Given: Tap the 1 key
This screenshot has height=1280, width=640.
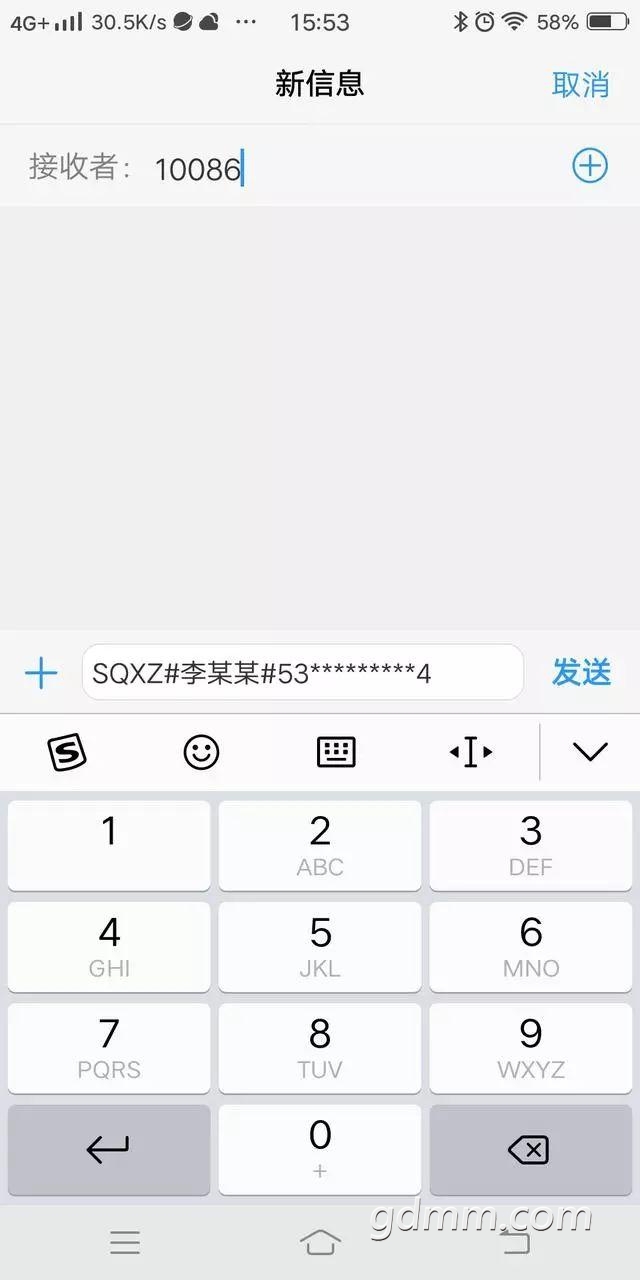Looking at the screenshot, I should coord(109,846).
